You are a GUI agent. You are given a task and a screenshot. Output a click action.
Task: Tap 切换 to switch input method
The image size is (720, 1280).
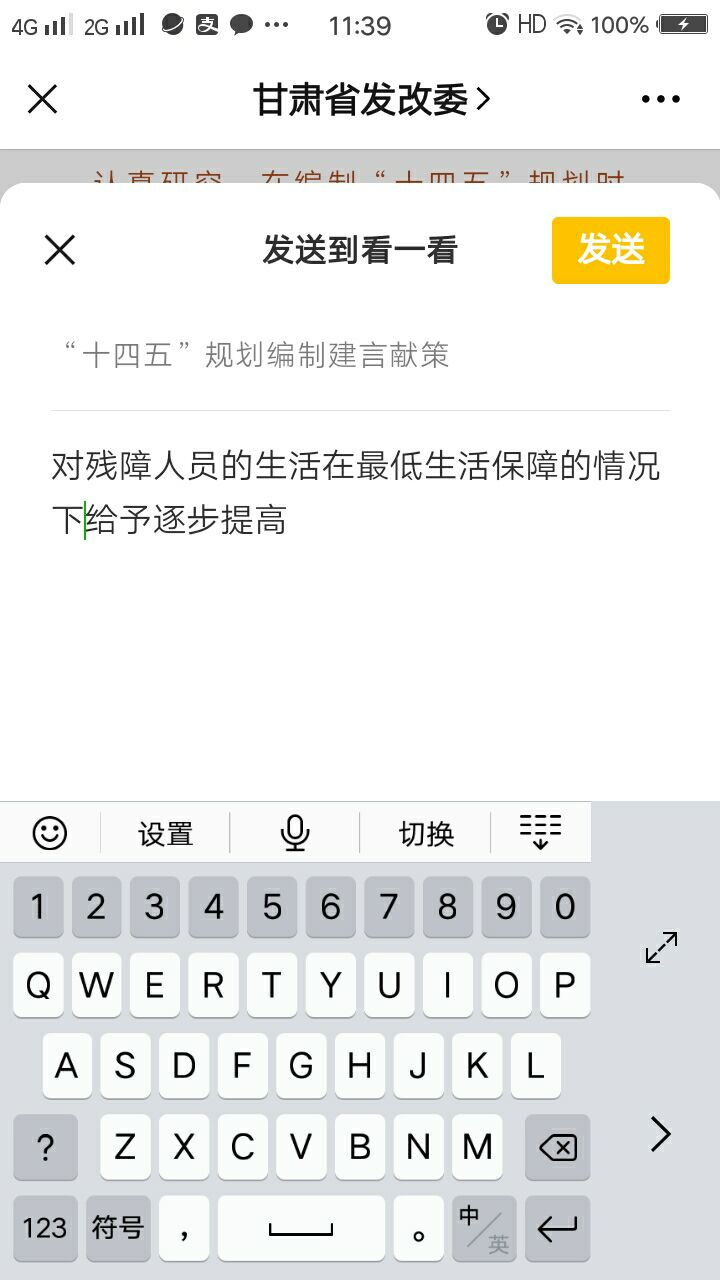[x=425, y=831]
